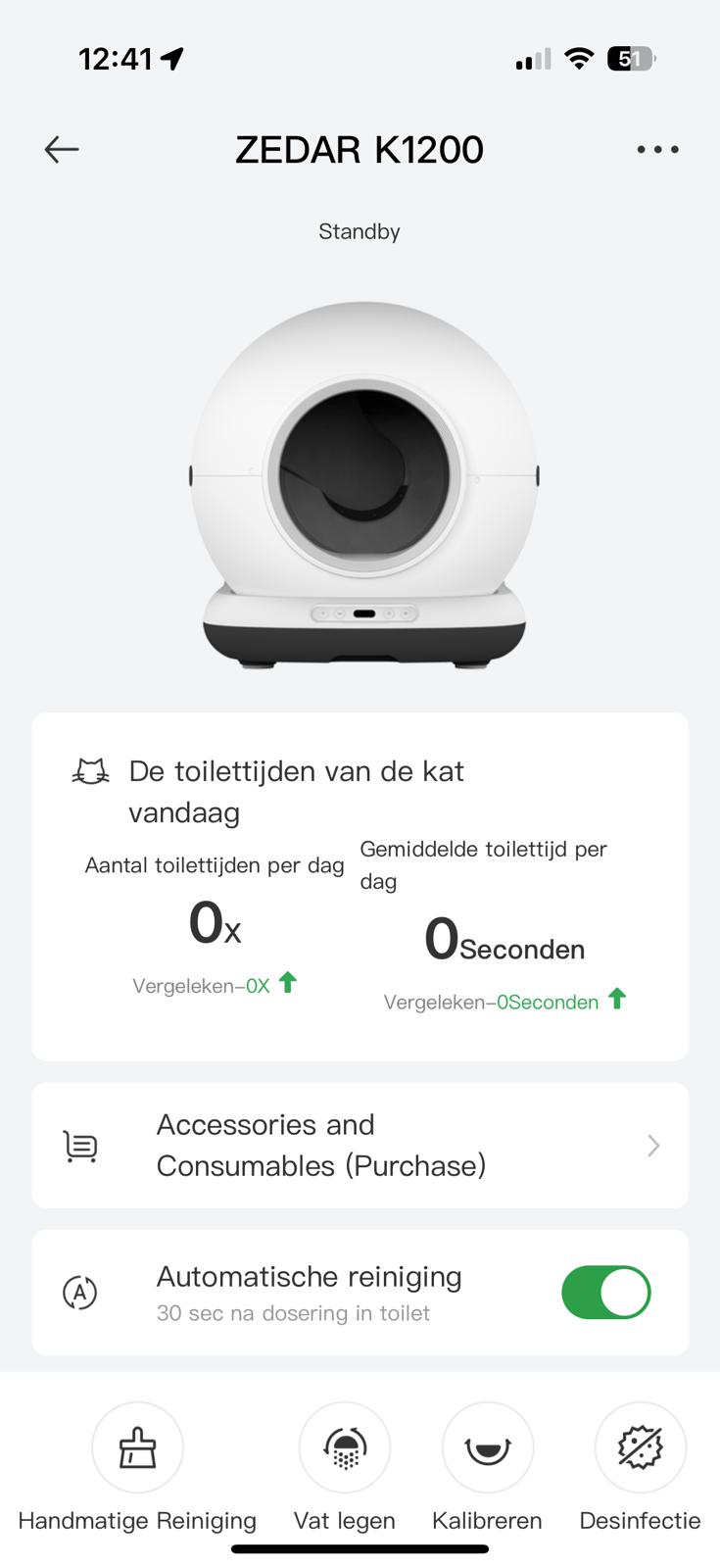Open the three-dot overflow menu
Image resolution: width=720 pixels, height=1568 pixels.
657,150
